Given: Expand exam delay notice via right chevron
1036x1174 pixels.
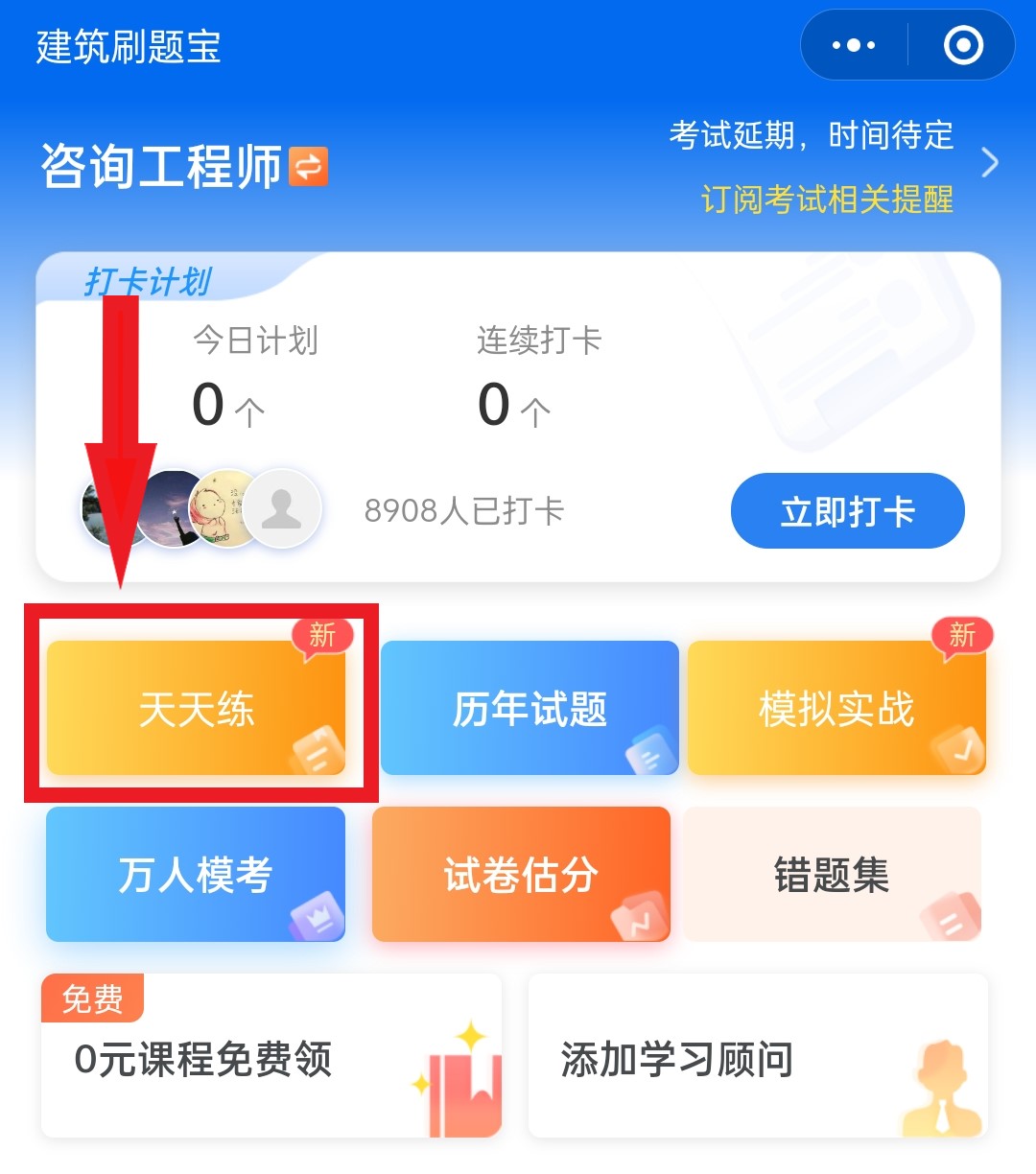Looking at the screenshot, I should coord(989,163).
